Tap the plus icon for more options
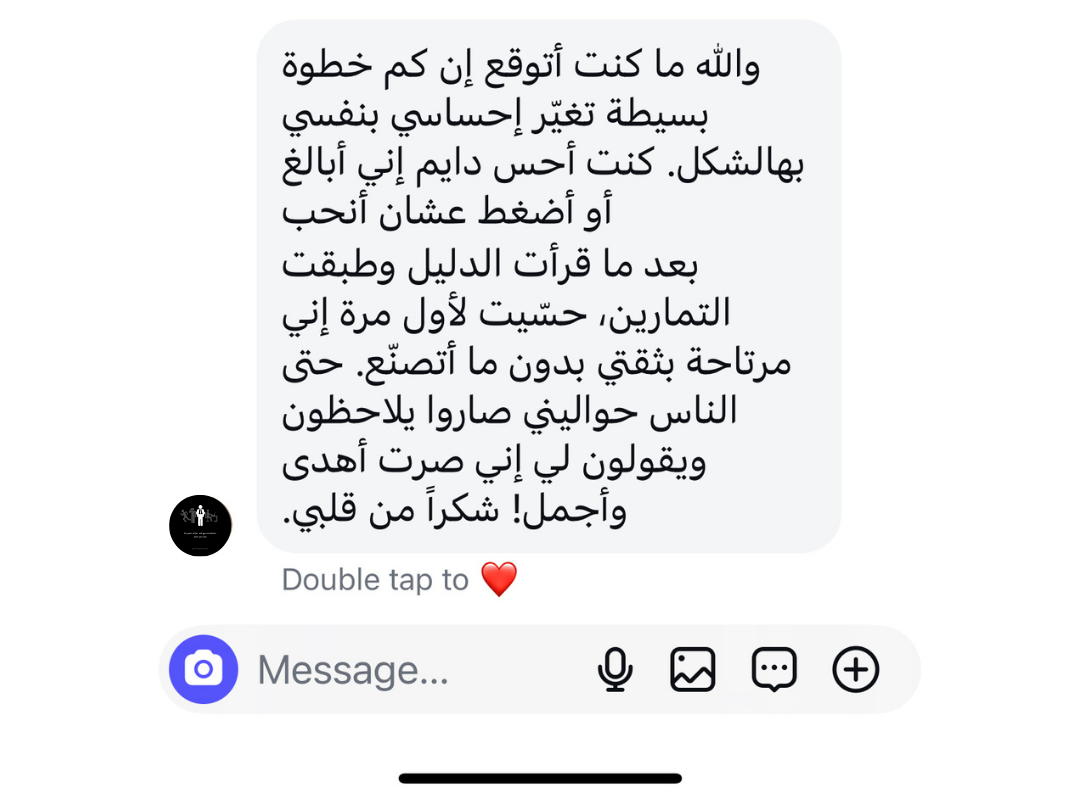This screenshot has height=800, width=1080. (855, 669)
